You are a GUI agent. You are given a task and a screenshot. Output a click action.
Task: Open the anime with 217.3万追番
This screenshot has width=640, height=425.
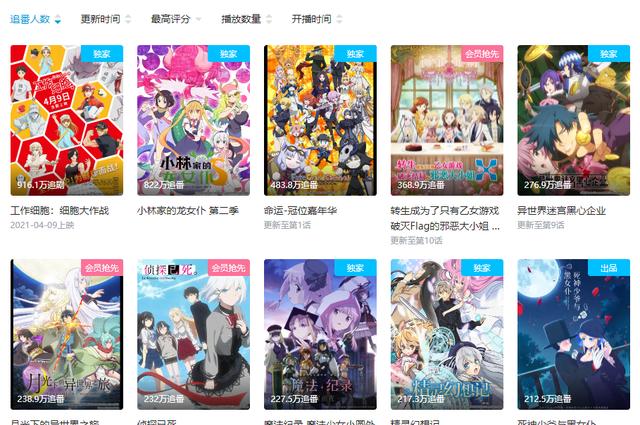click(x=447, y=334)
